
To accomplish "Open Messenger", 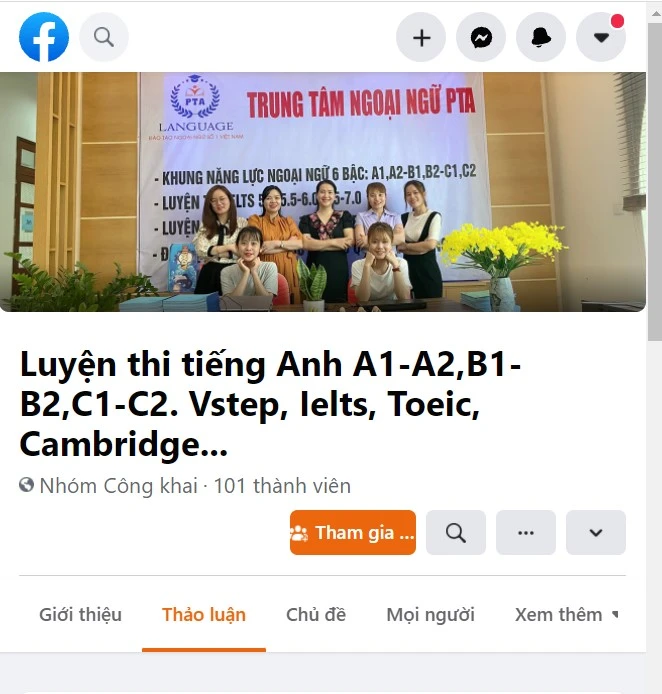I will tap(481, 37).
